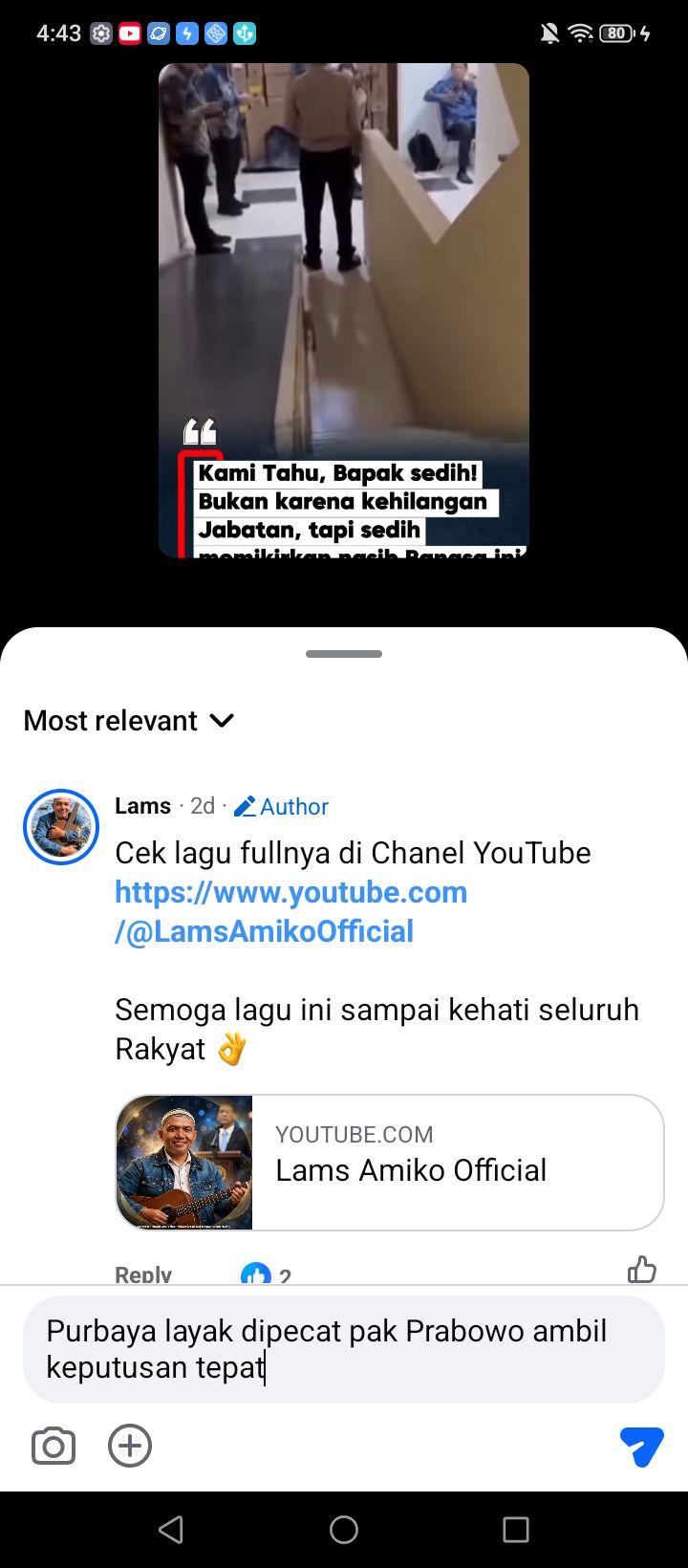Screen dimensions: 688x1568
Task: Go to the home screen
Action: click(344, 1530)
